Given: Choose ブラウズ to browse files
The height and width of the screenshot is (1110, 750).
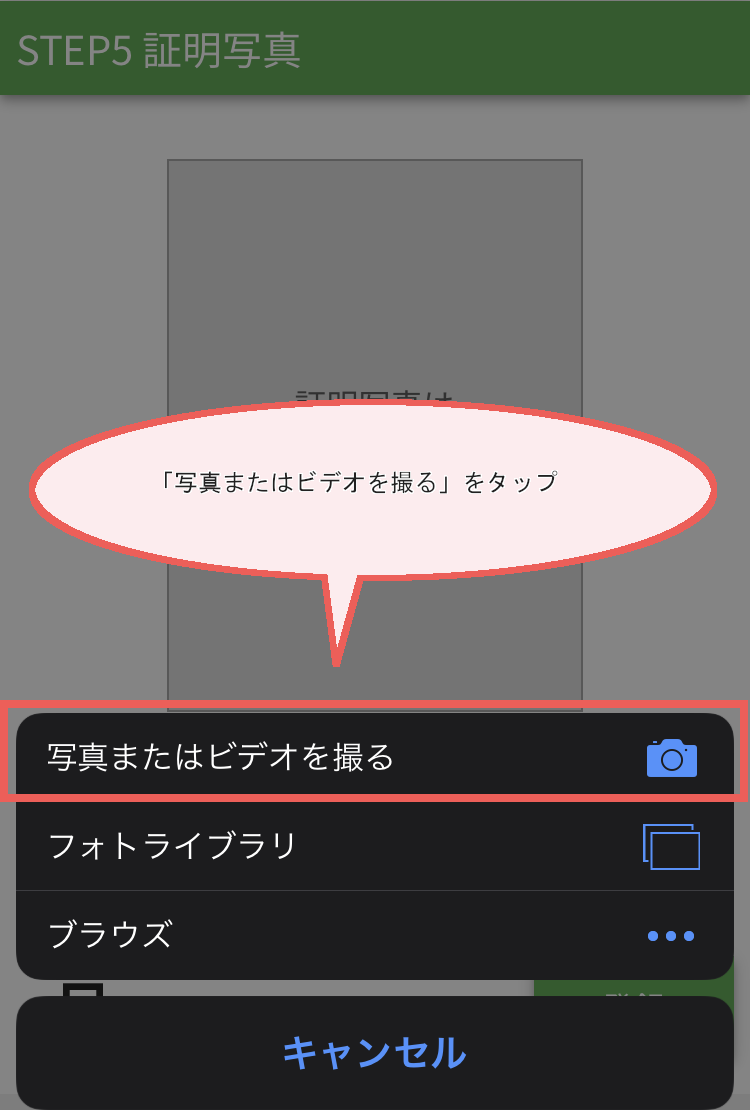Looking at the screenshot, I should (374, 935).
